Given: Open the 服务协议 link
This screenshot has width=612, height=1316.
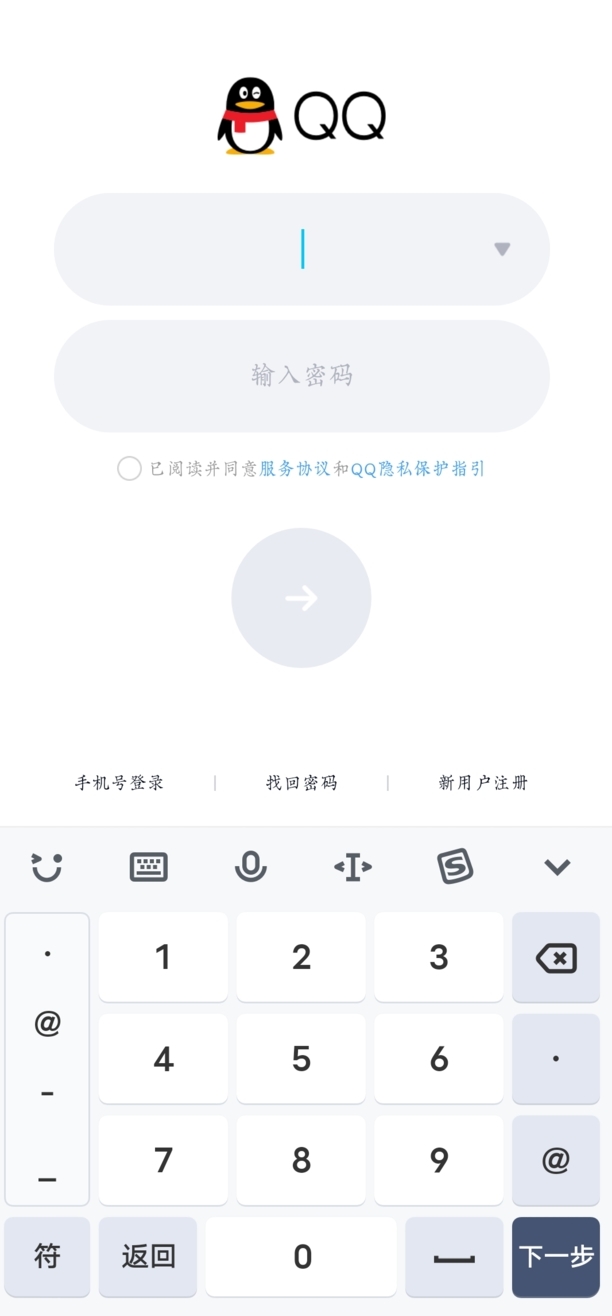Looking at the screenshot, I should click(x=294, y=468).
